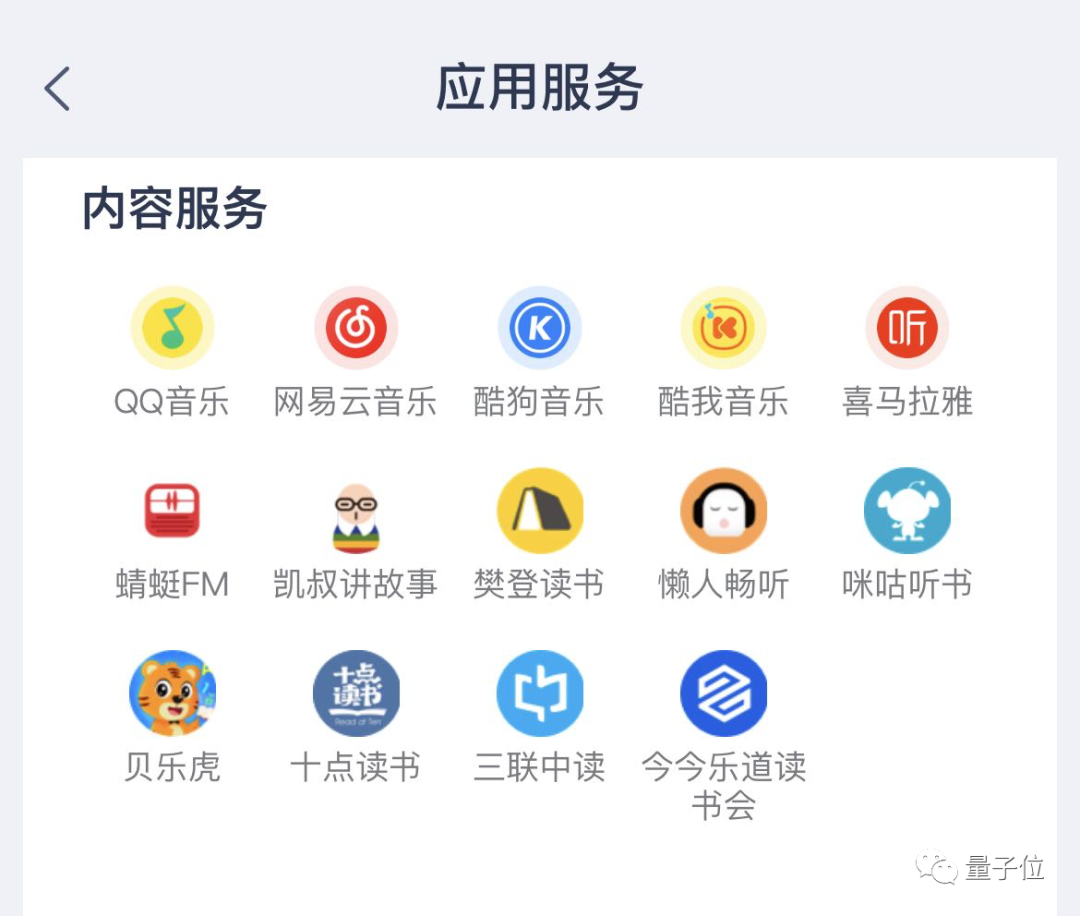Tap 十点读书

click(356, 693)
